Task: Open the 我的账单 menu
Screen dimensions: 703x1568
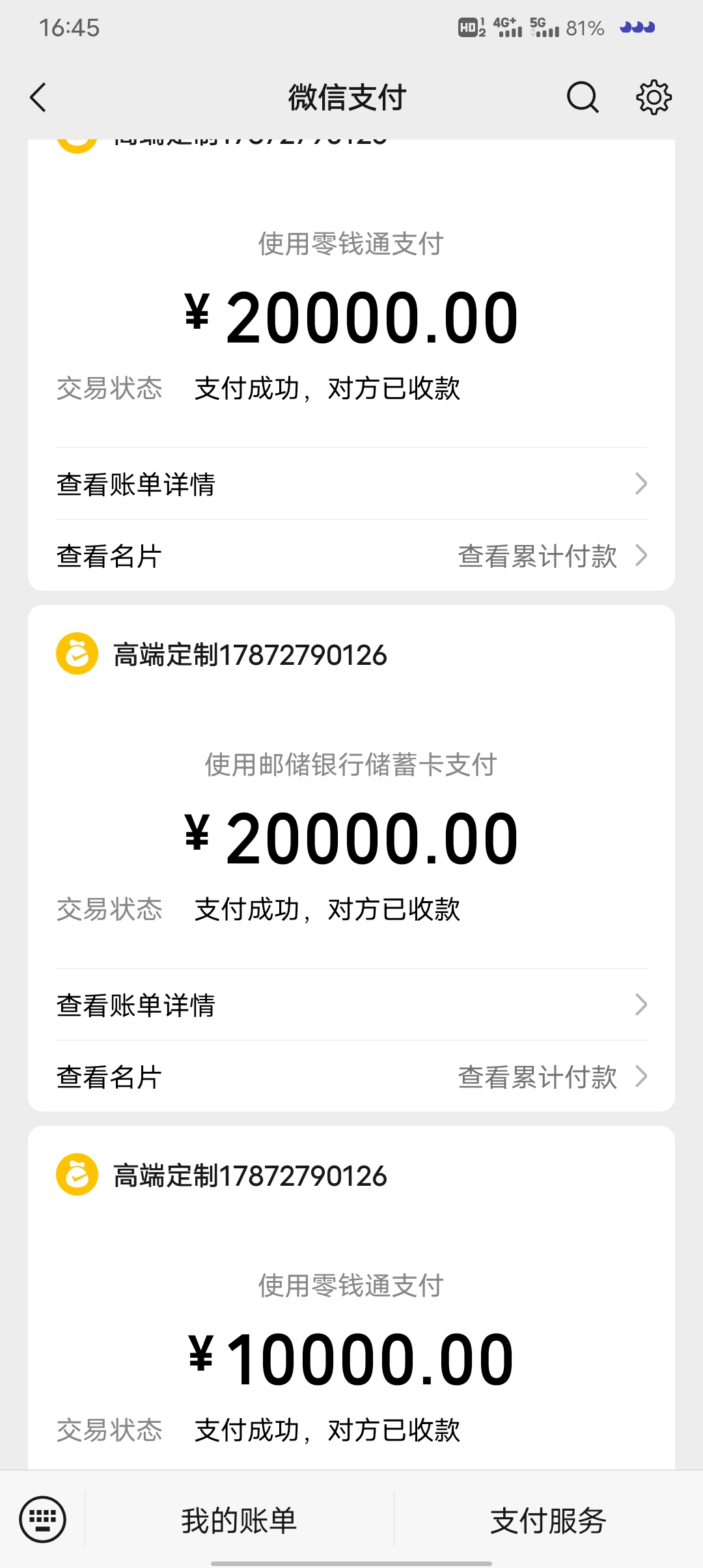Action: (x=239, y=1520)
